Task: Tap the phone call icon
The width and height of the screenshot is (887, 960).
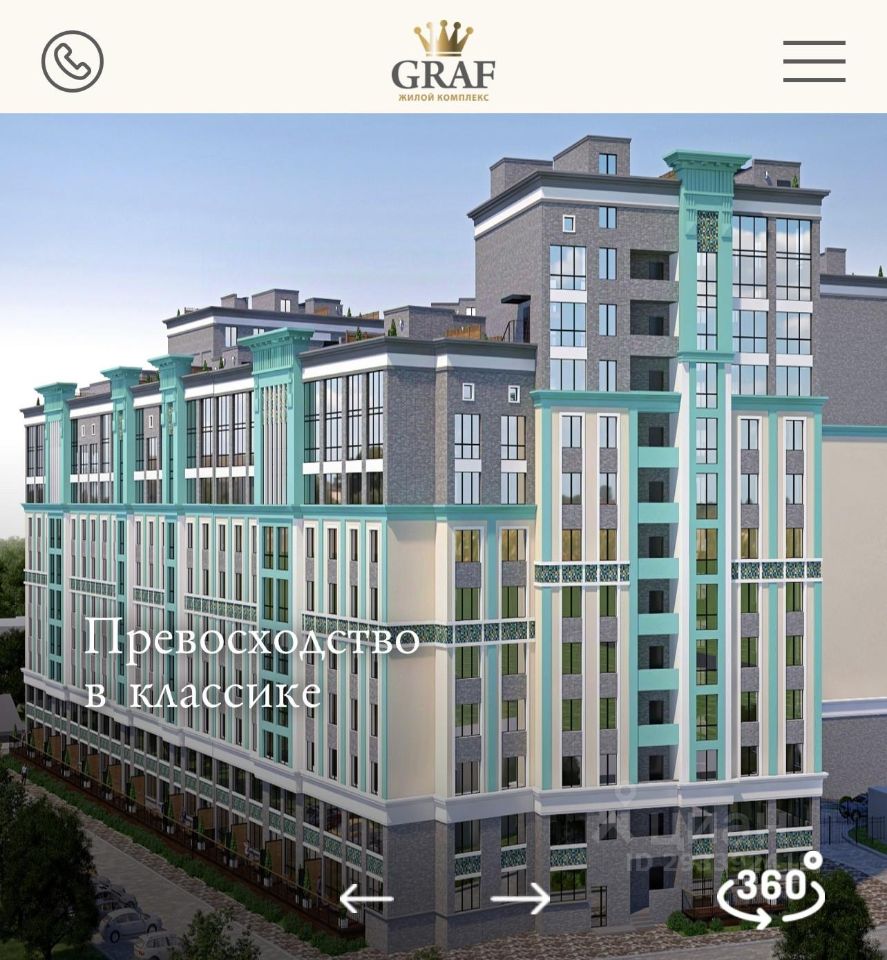Action: tap(72, 61)
